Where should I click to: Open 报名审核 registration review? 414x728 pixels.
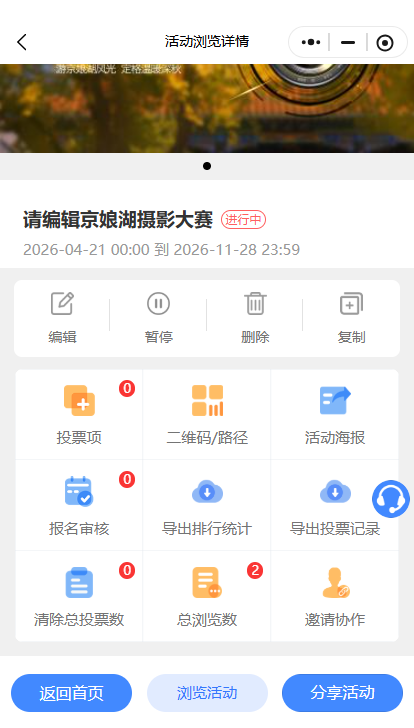tap(79, 505)
